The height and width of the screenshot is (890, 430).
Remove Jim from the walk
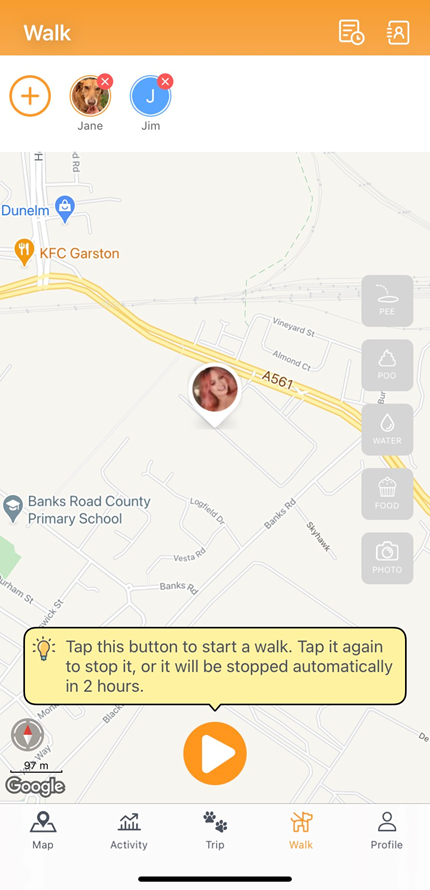[165, 82]
